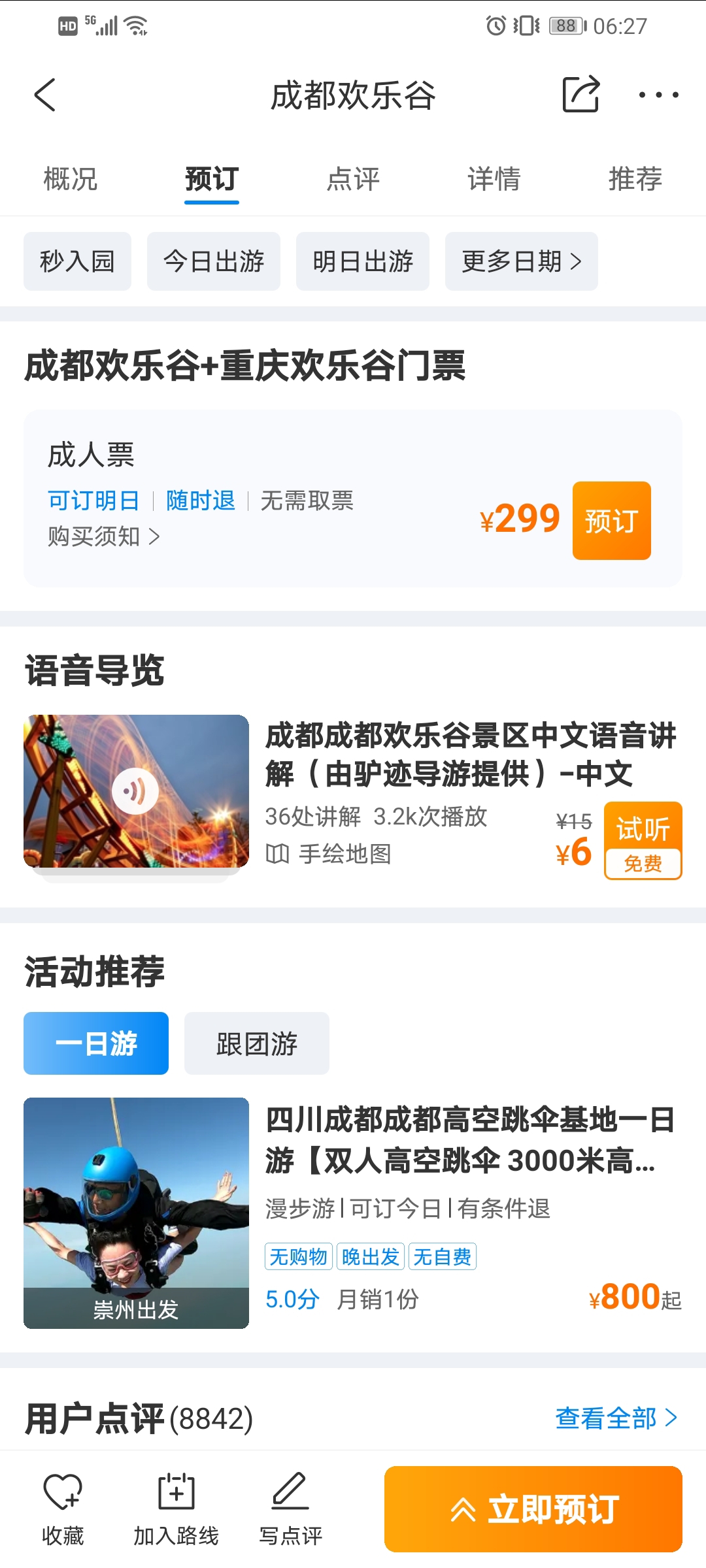The width and height of the screenshot is (706, 1568).
Task: View all user reviews via 查看全部
Action: (x=616, y=1418)
